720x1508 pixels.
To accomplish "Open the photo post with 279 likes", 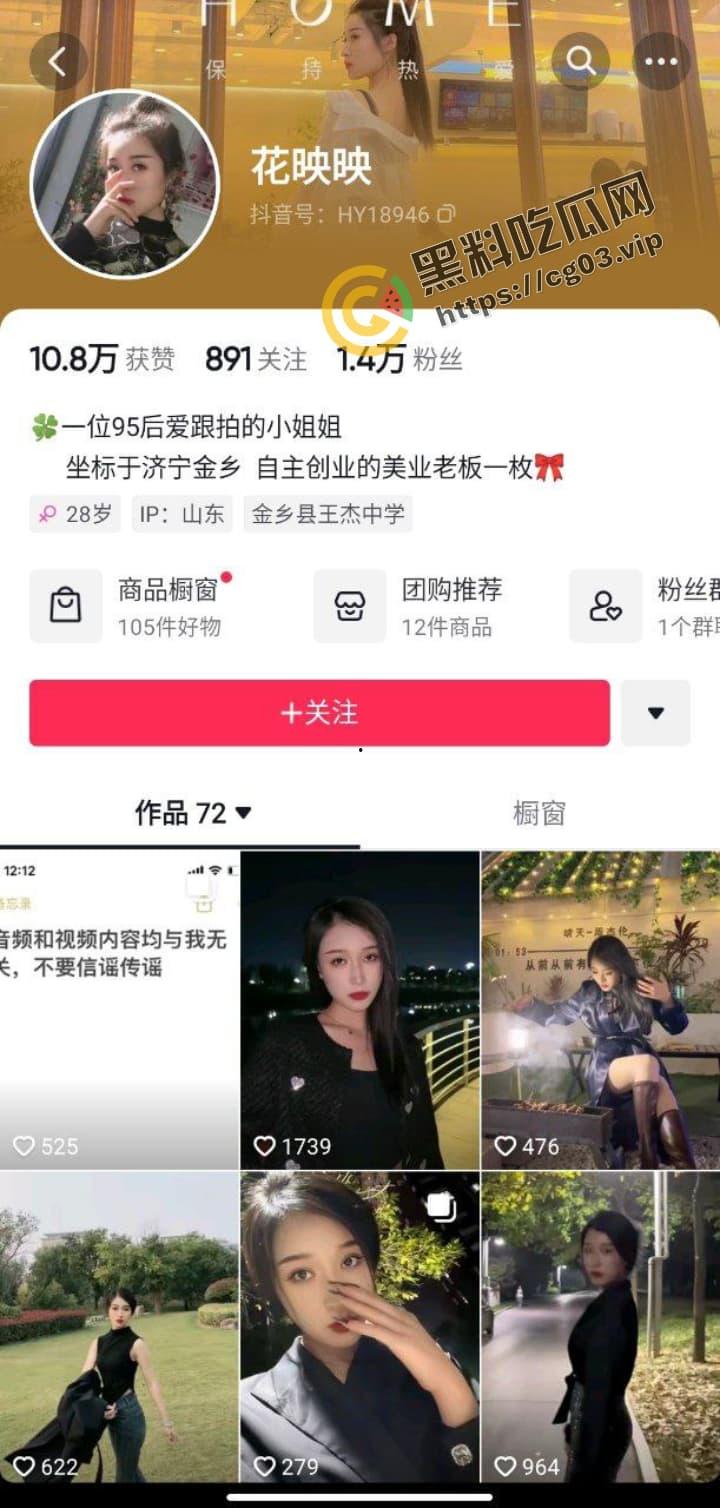I will [x=360, y=1326].
